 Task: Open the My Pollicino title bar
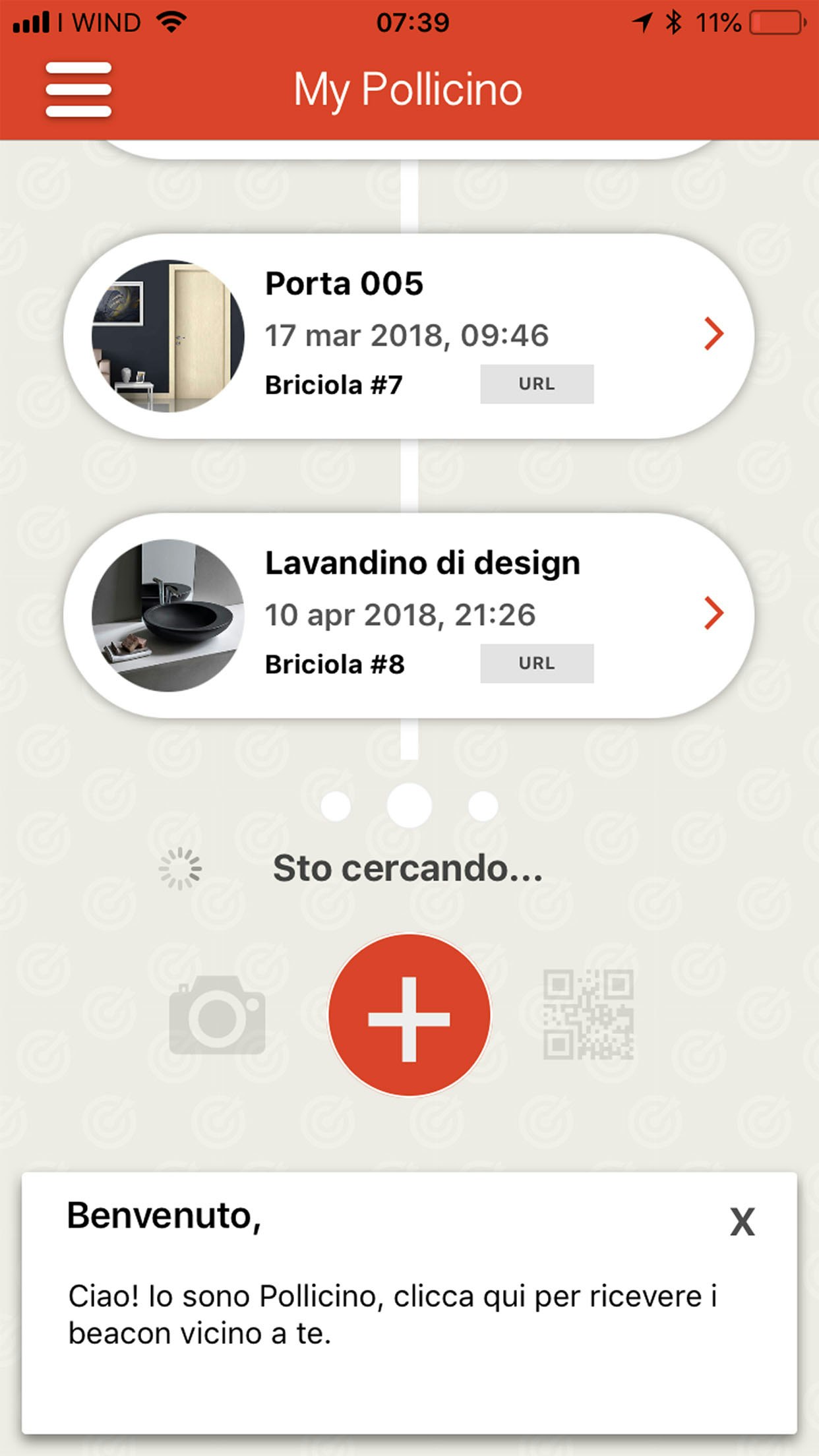point(409,89)
